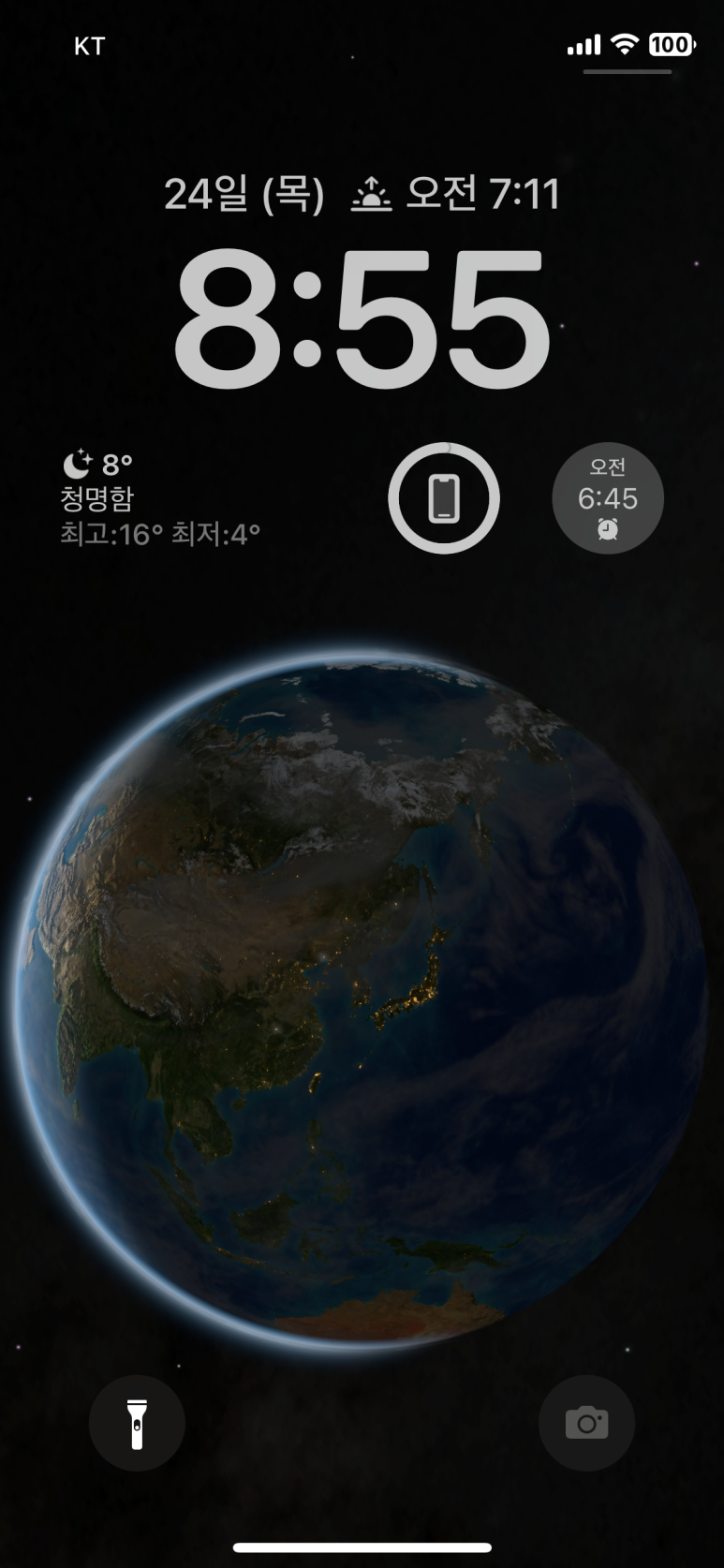
Task: Turn on the flashlight
Action: [137, 1423]
